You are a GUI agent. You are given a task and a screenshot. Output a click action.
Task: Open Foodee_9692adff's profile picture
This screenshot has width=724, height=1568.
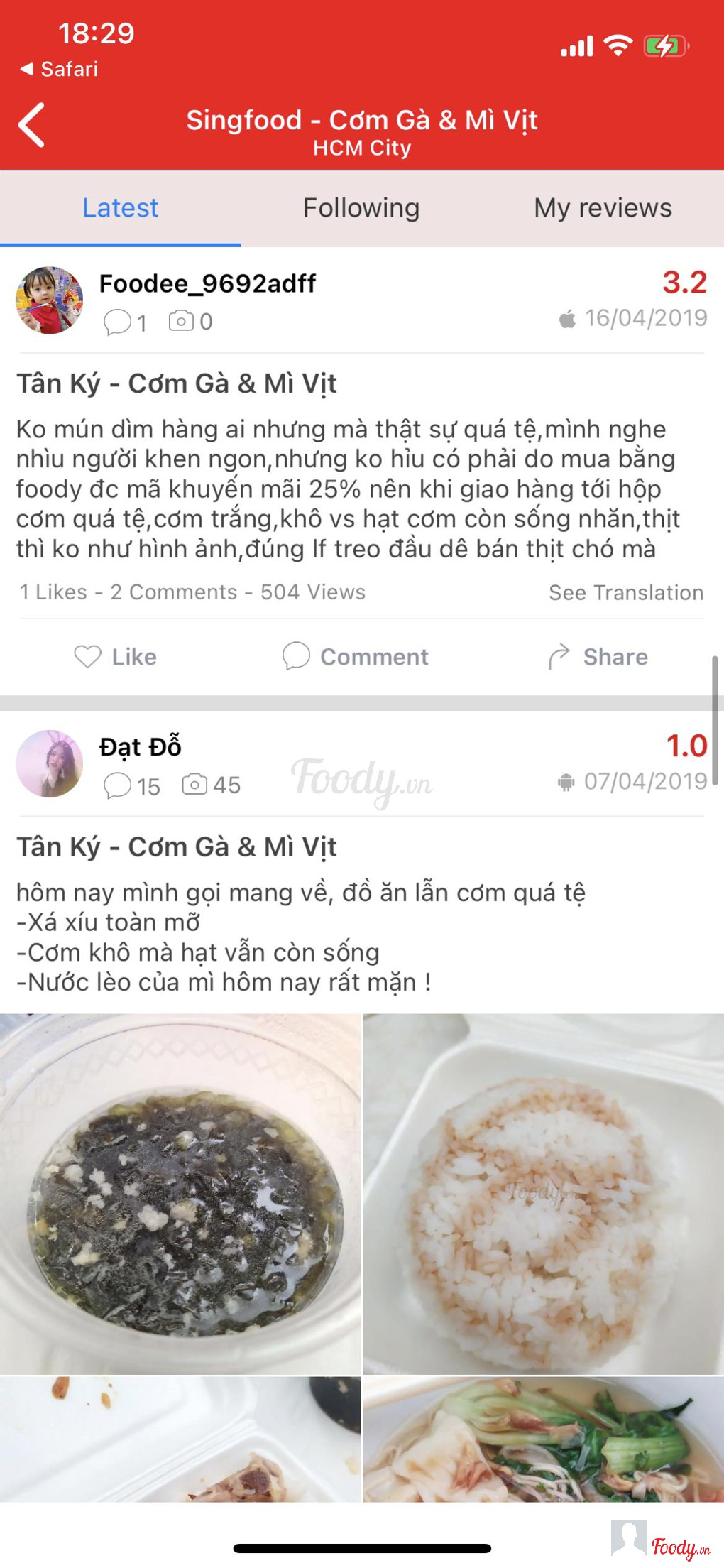50,300
